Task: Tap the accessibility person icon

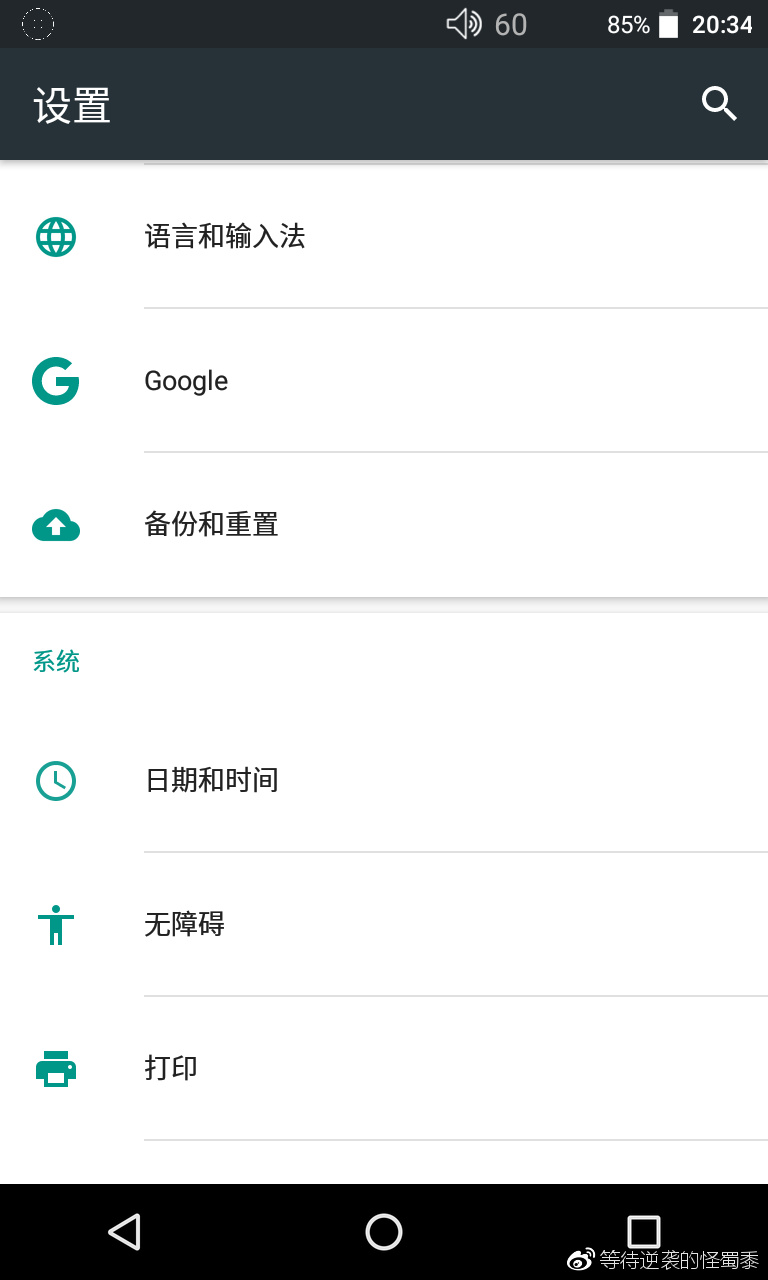Action: coord(56,925)
